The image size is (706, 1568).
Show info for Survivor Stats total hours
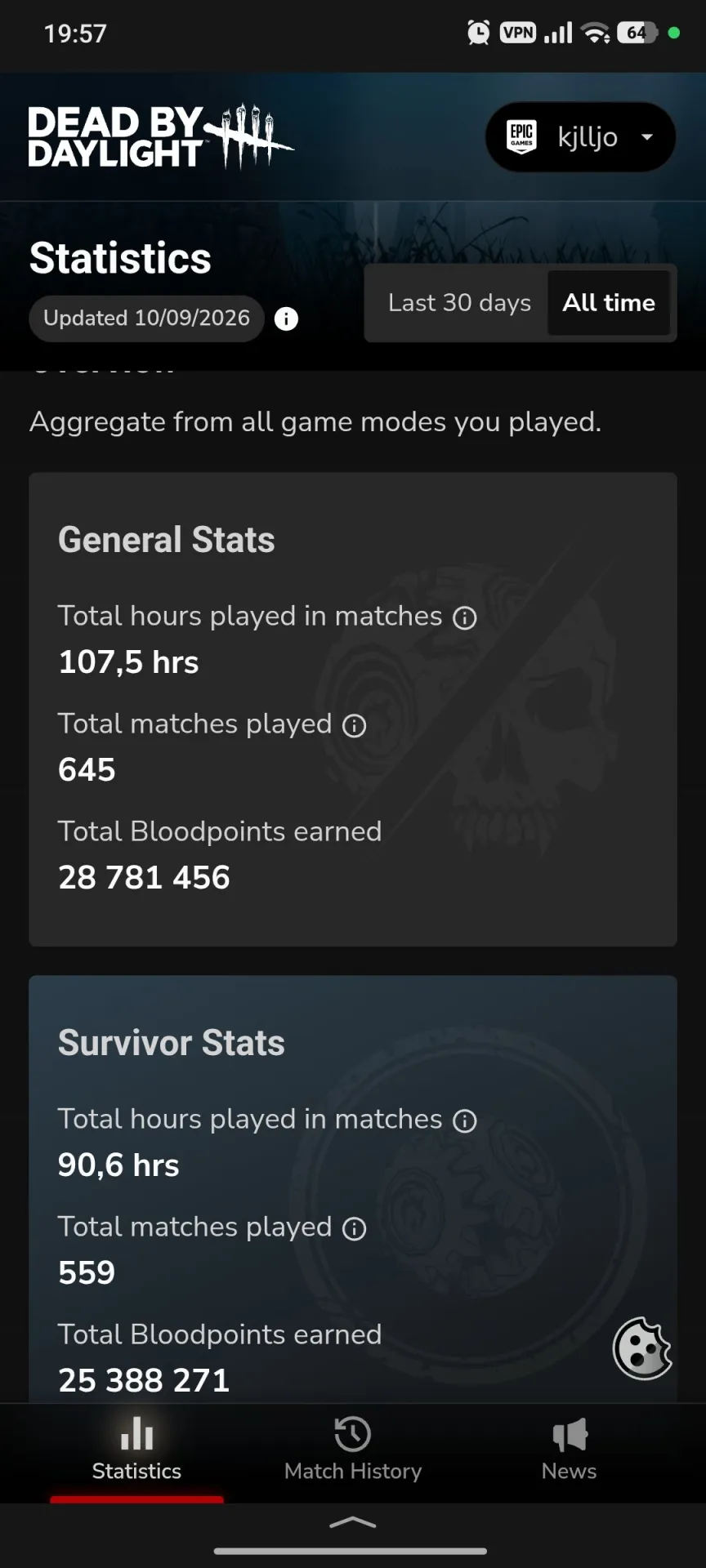[465, 1121]
